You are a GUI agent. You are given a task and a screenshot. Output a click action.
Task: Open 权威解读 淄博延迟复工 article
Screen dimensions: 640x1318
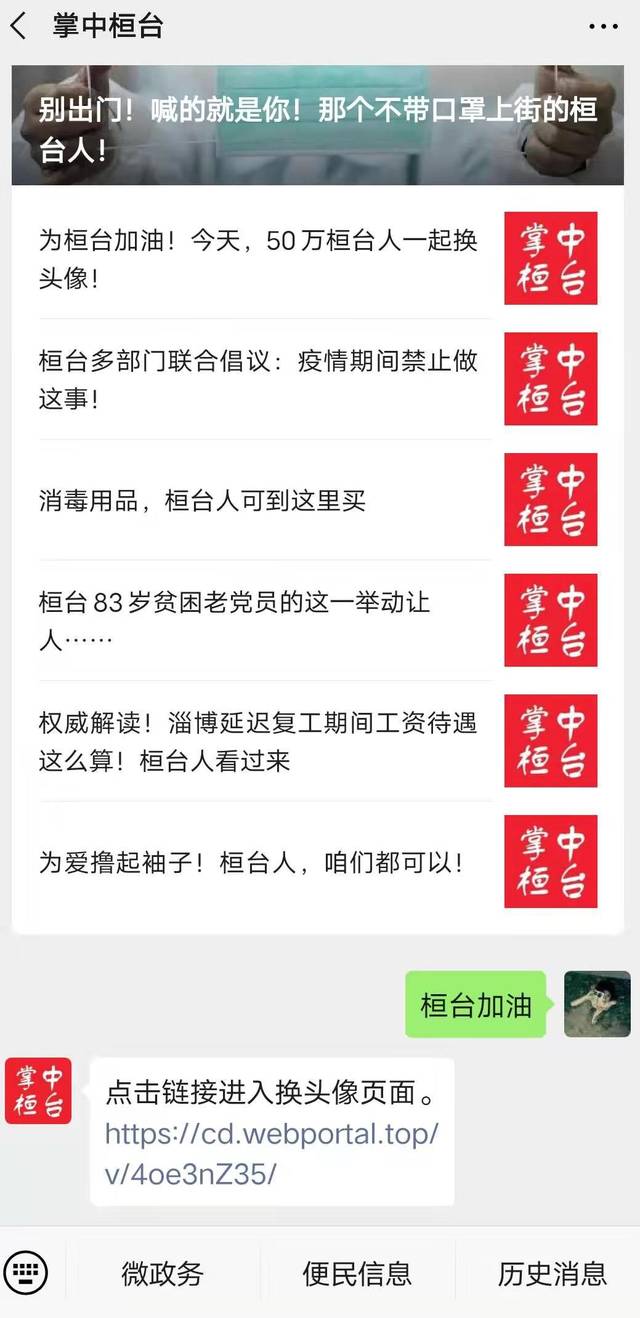coord(260,741)
